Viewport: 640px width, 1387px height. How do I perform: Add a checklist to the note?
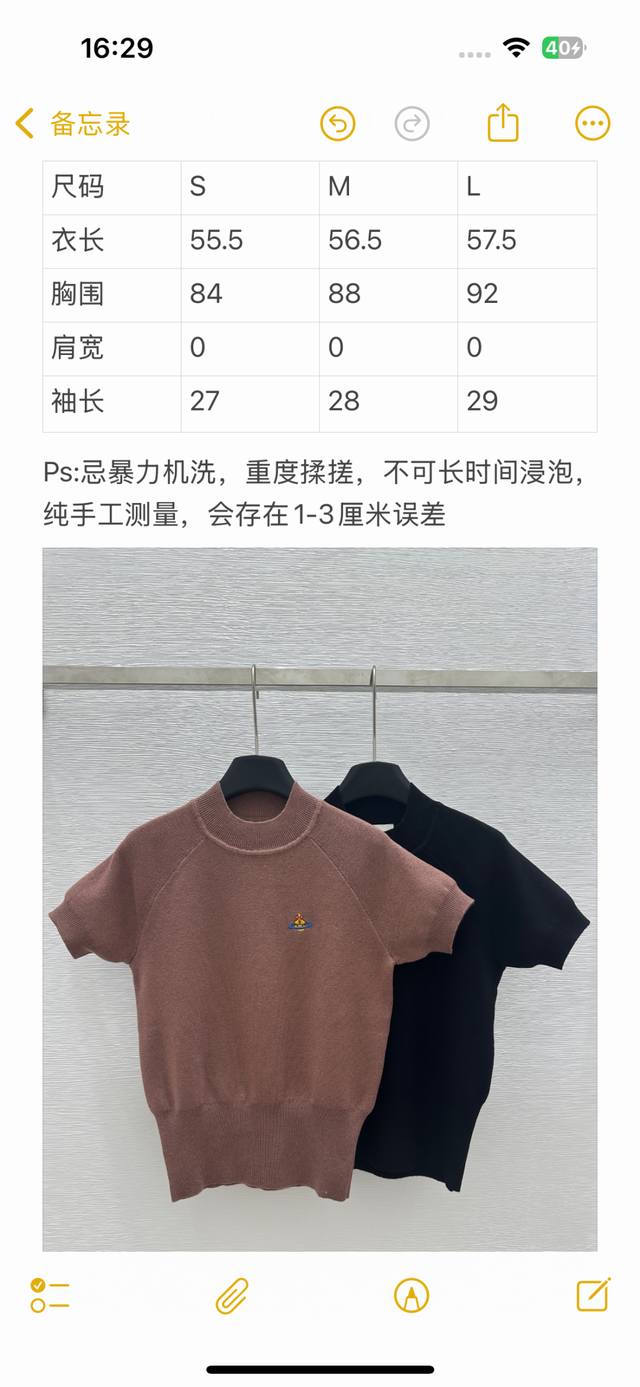click(50, 1295)
